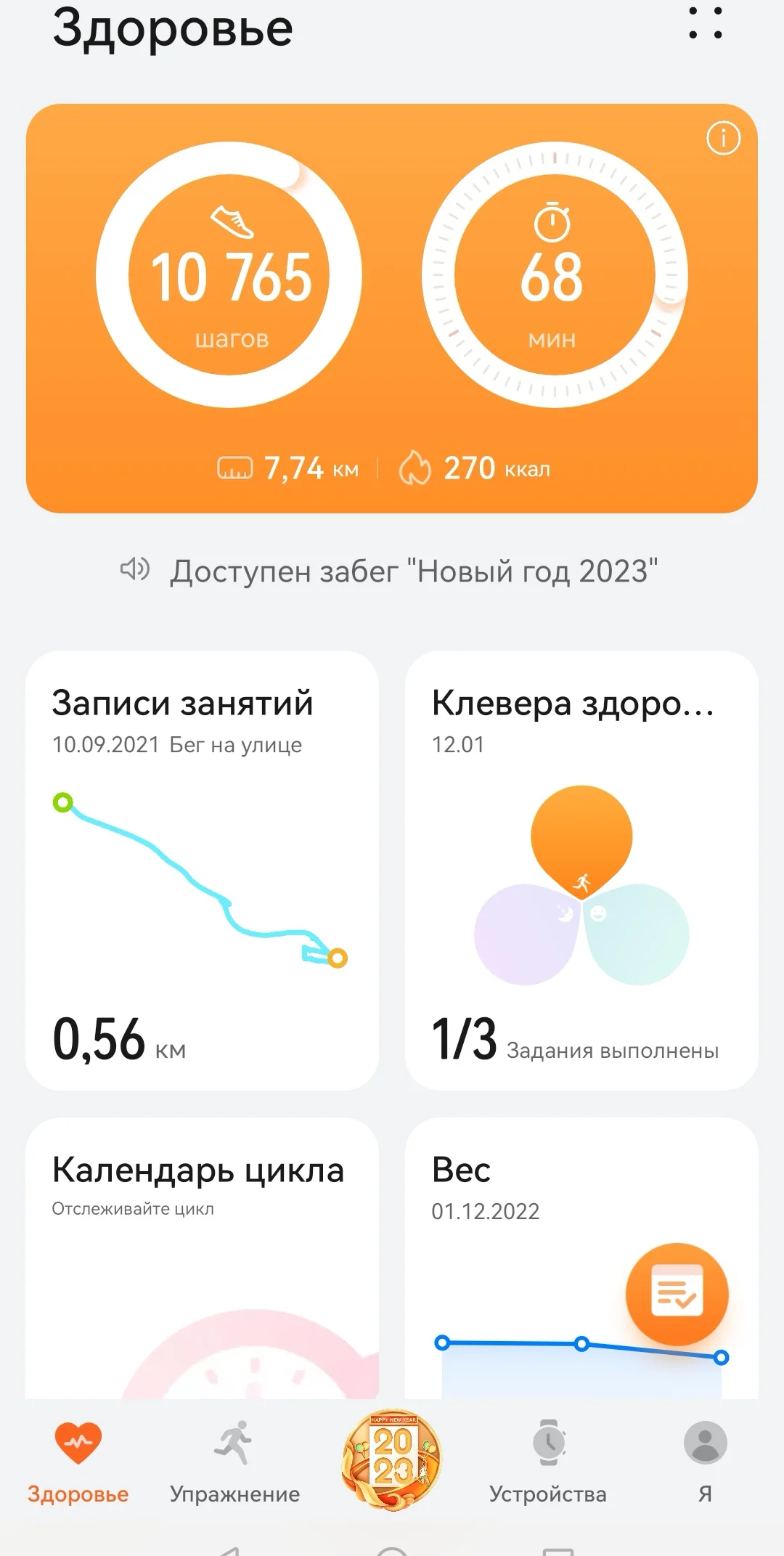Open the 68 мин activity ring
The height and width of the screenshot is (1556, 784).
[554, 275]
